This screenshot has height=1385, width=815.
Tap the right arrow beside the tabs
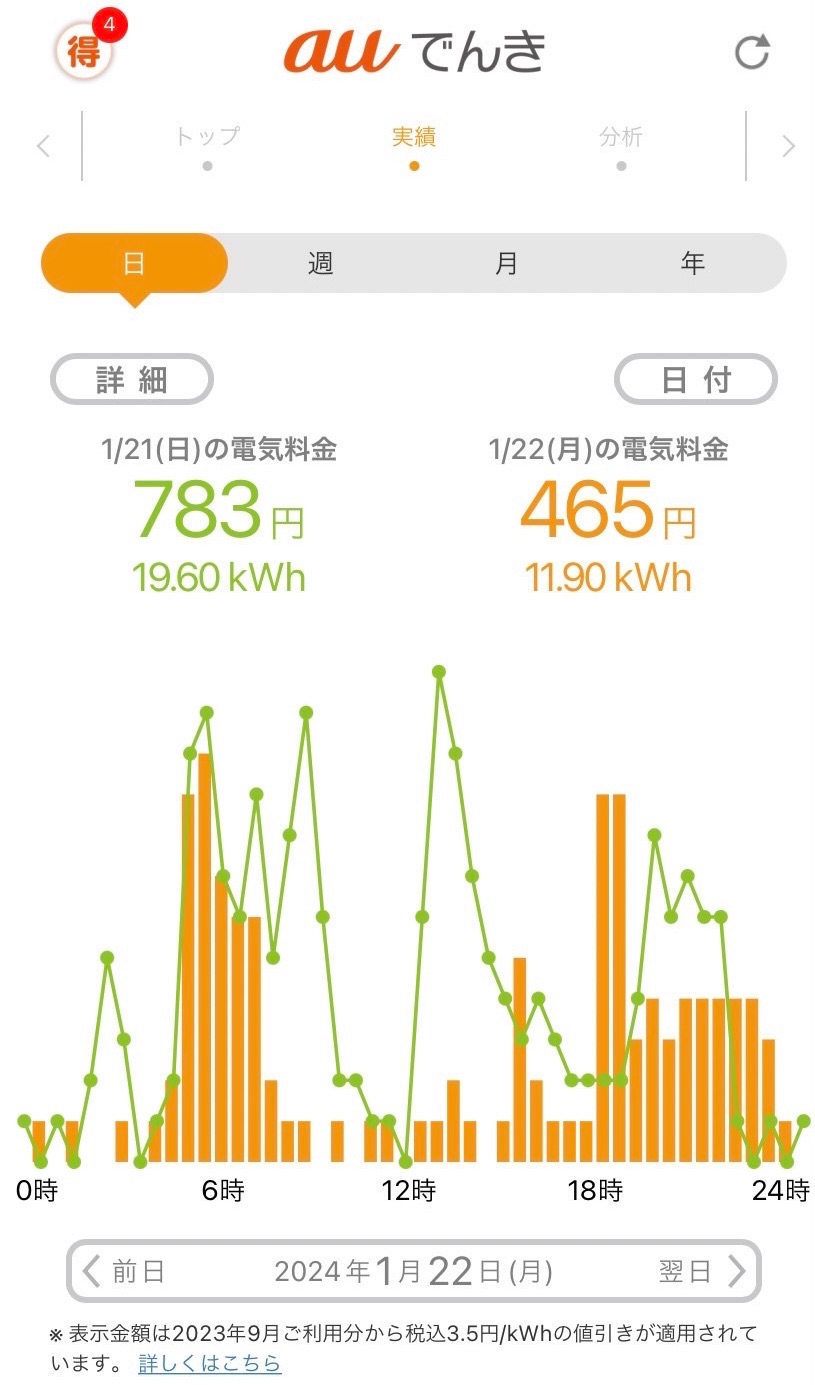pyautogui.click(x=788, y=146)
